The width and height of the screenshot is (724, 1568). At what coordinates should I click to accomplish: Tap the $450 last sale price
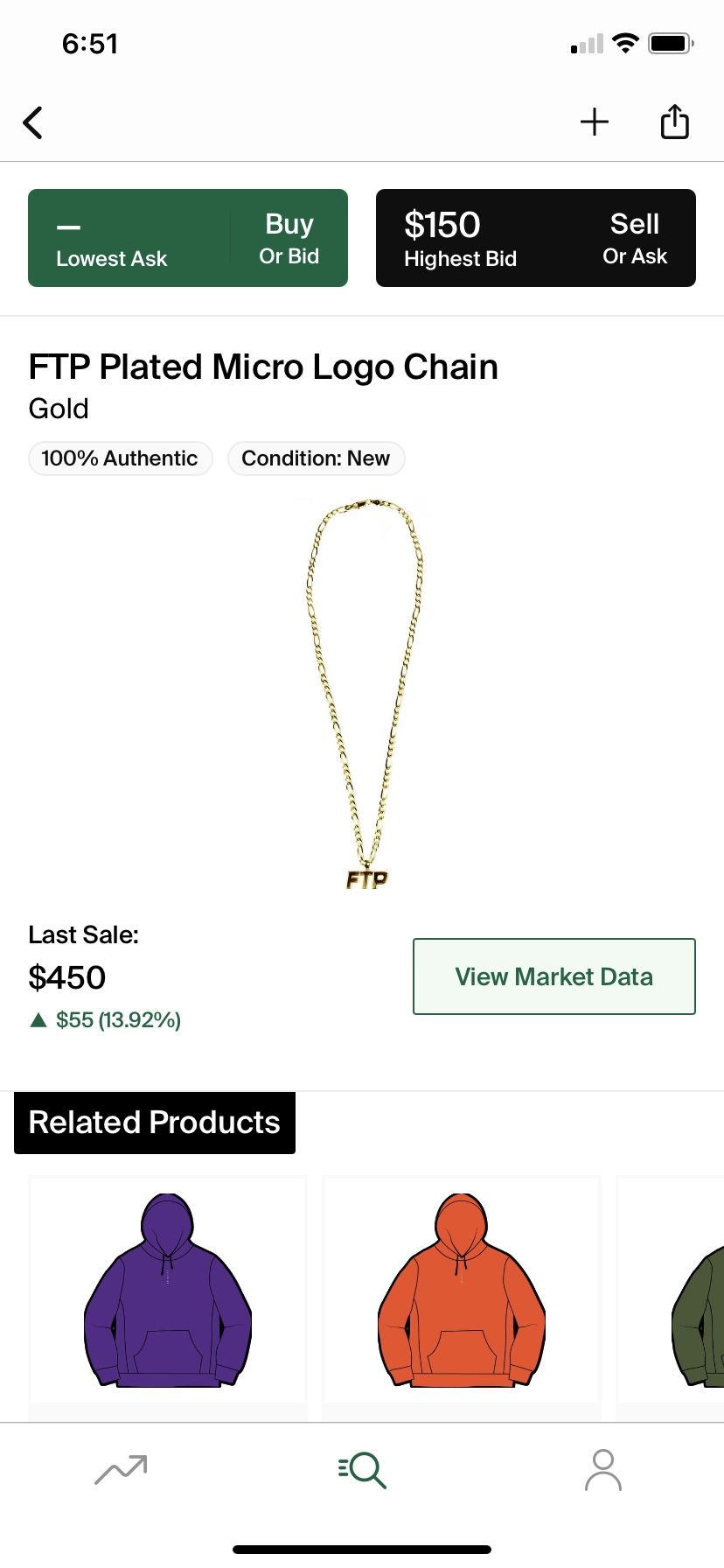(x=66, y=977)
